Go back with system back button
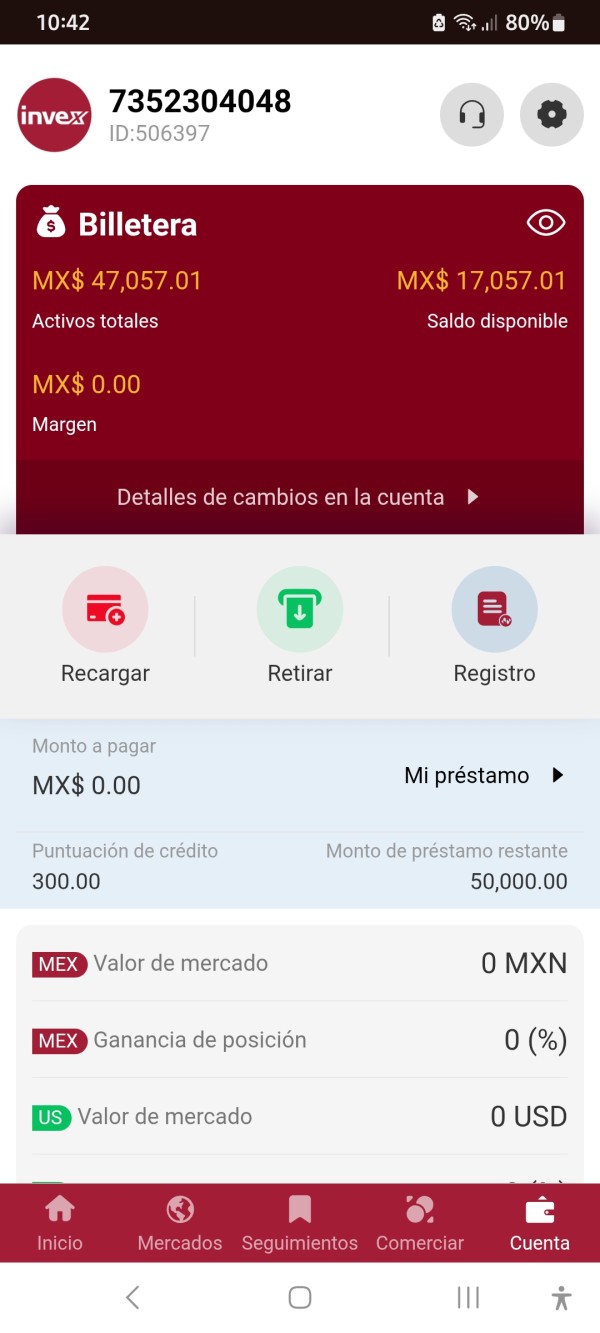600x1333 pixels. [133, 1297]
